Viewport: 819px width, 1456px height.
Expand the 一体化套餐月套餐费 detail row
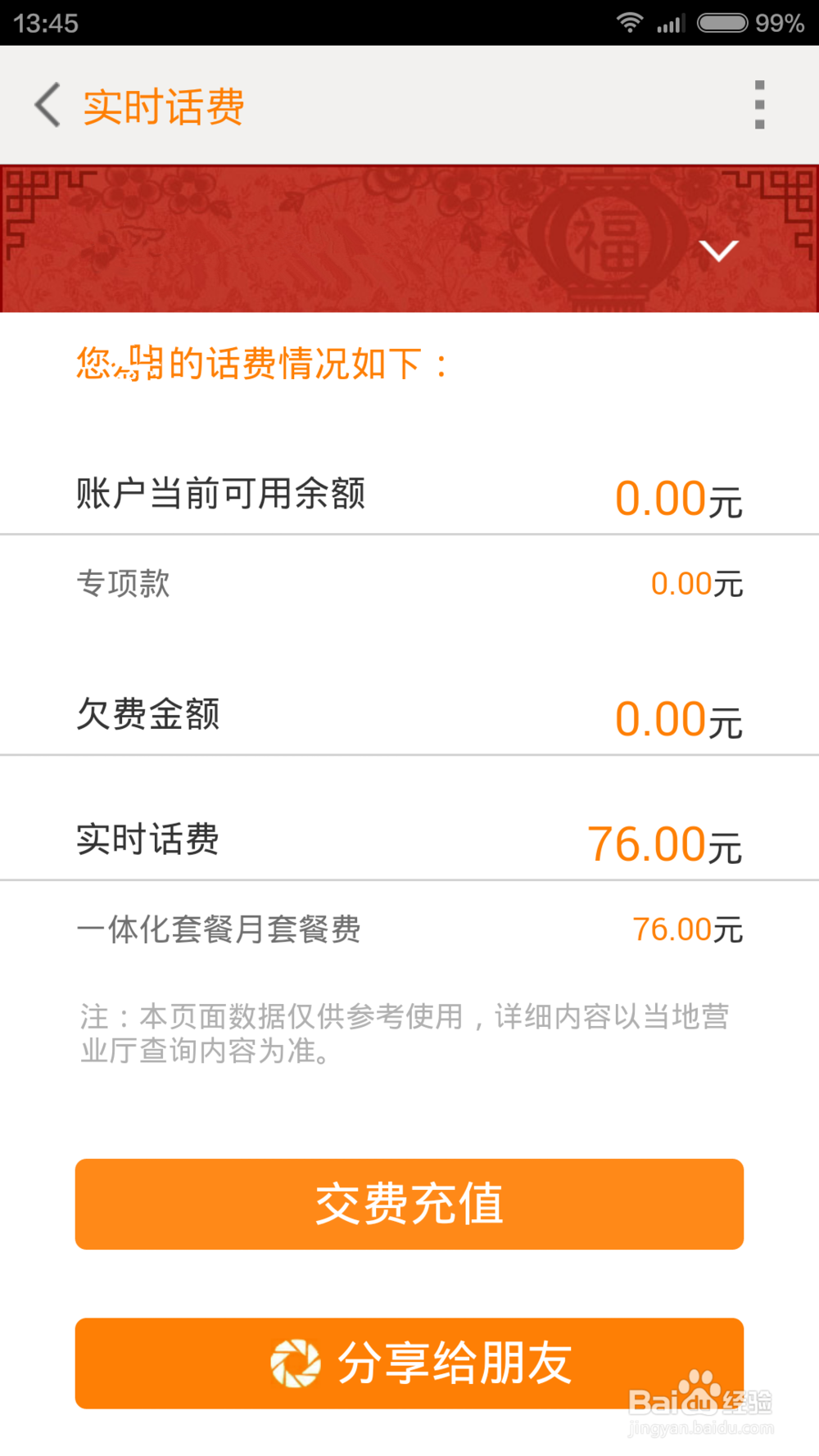[409, 928]
